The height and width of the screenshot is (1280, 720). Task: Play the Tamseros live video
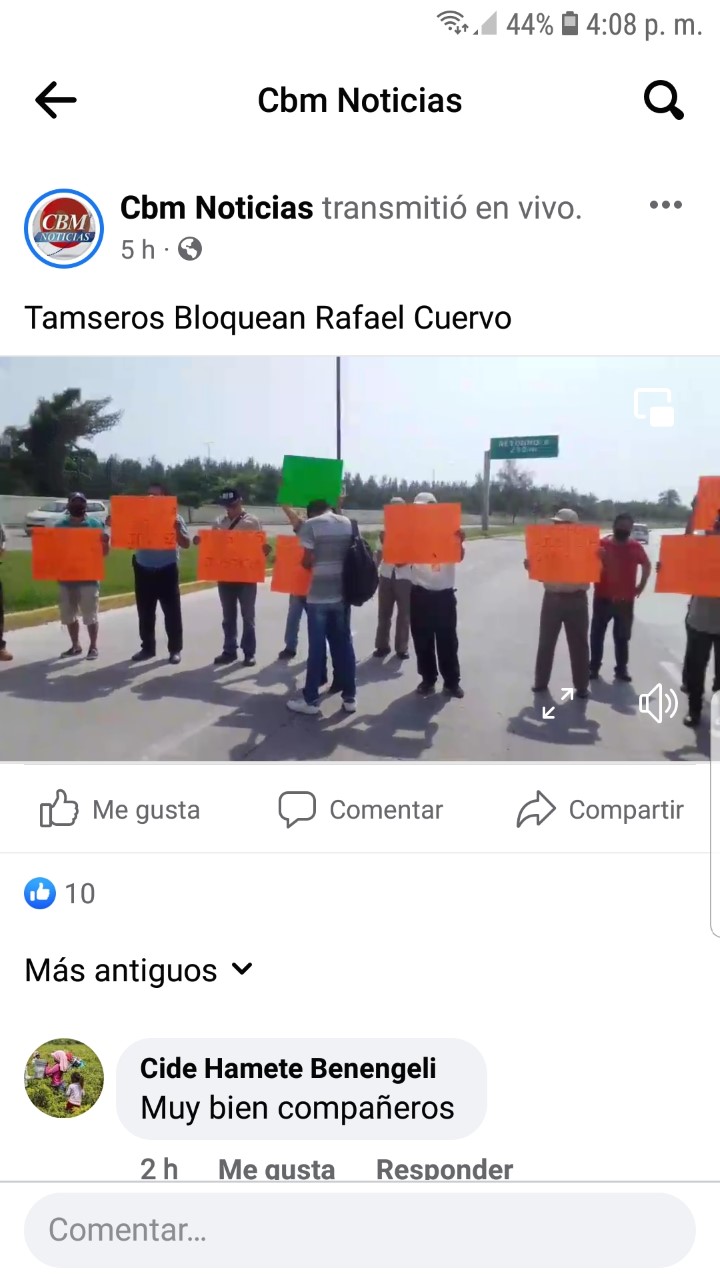pyautogui.click(x=360, y=558)
